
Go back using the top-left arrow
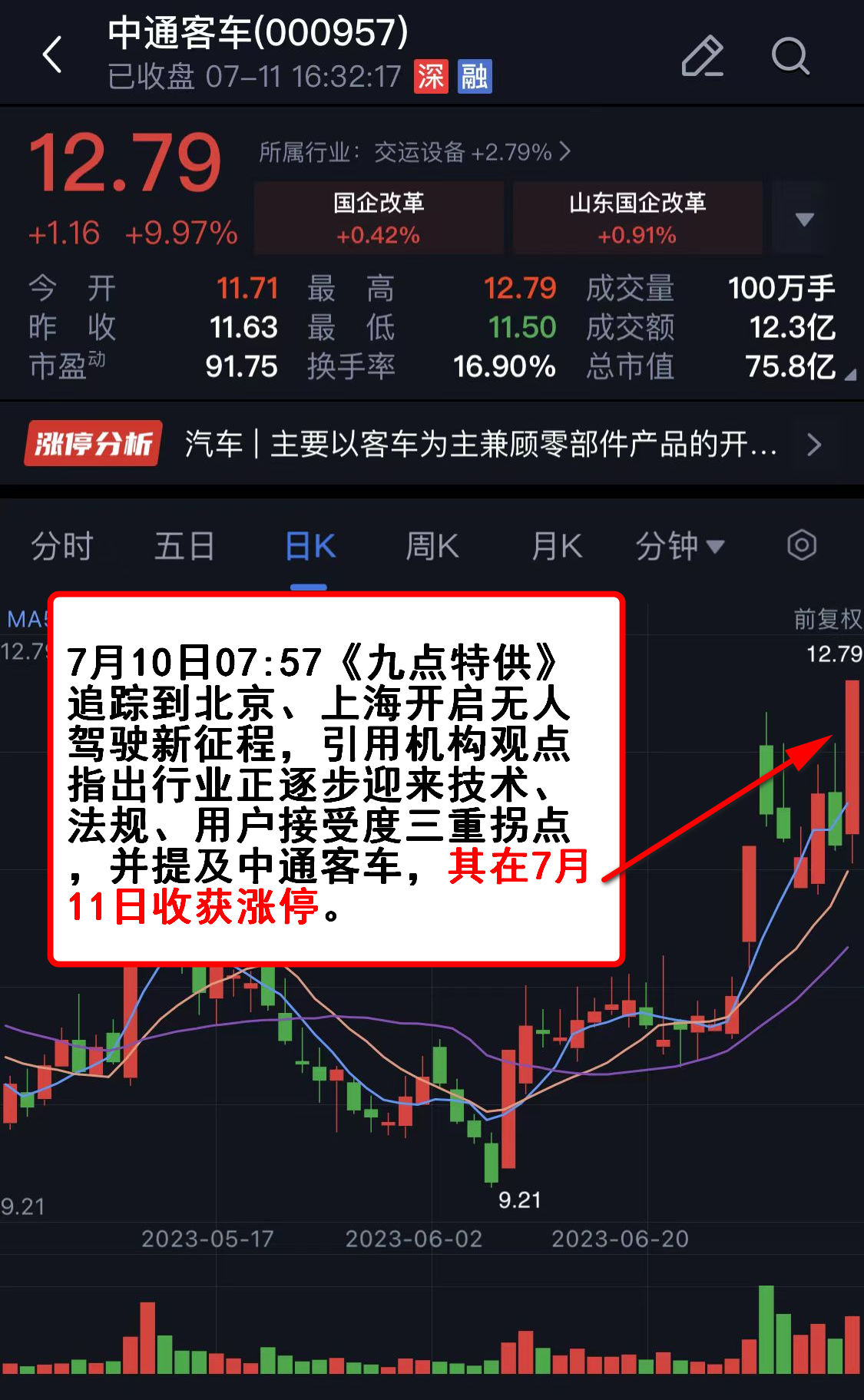point(52,55)
